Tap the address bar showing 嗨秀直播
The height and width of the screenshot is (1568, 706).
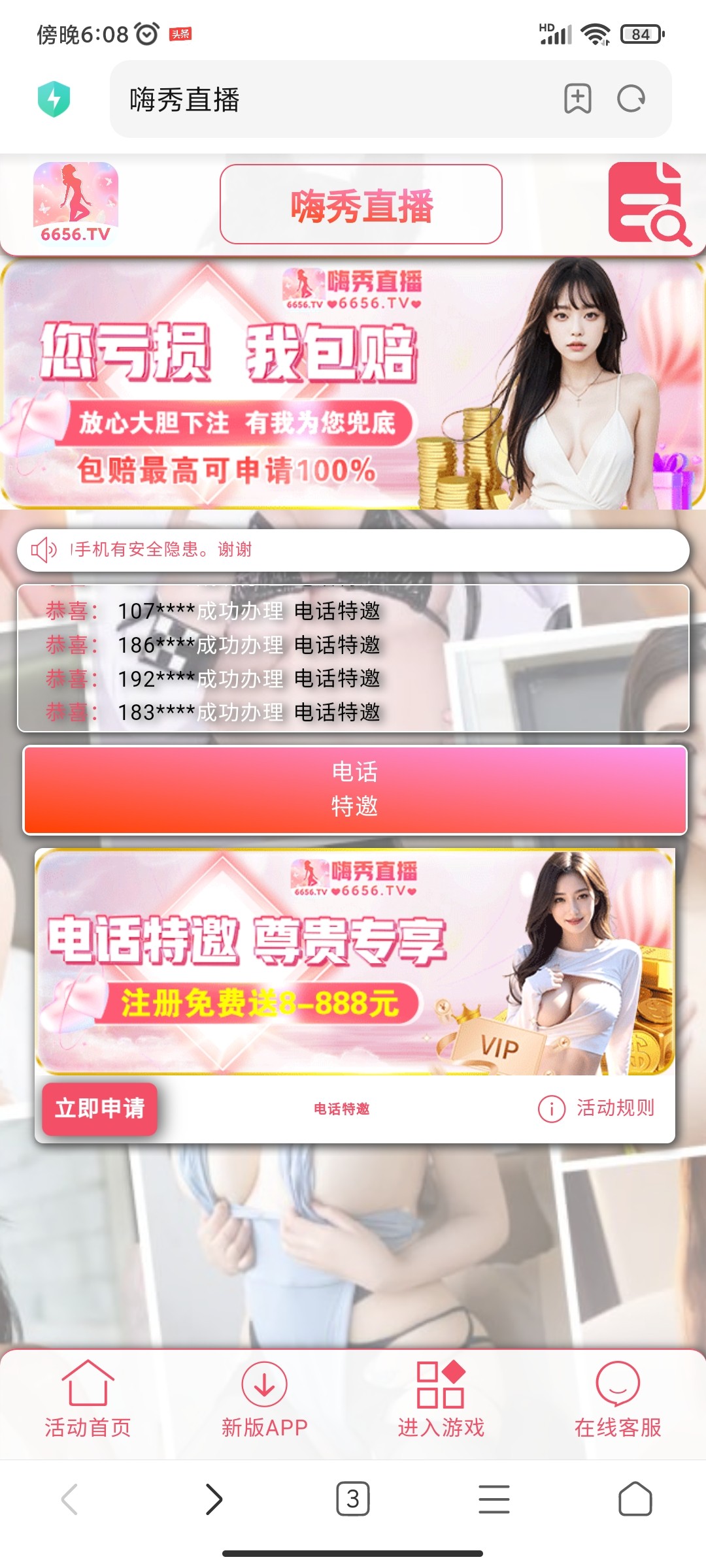click(x=327, y=100)
